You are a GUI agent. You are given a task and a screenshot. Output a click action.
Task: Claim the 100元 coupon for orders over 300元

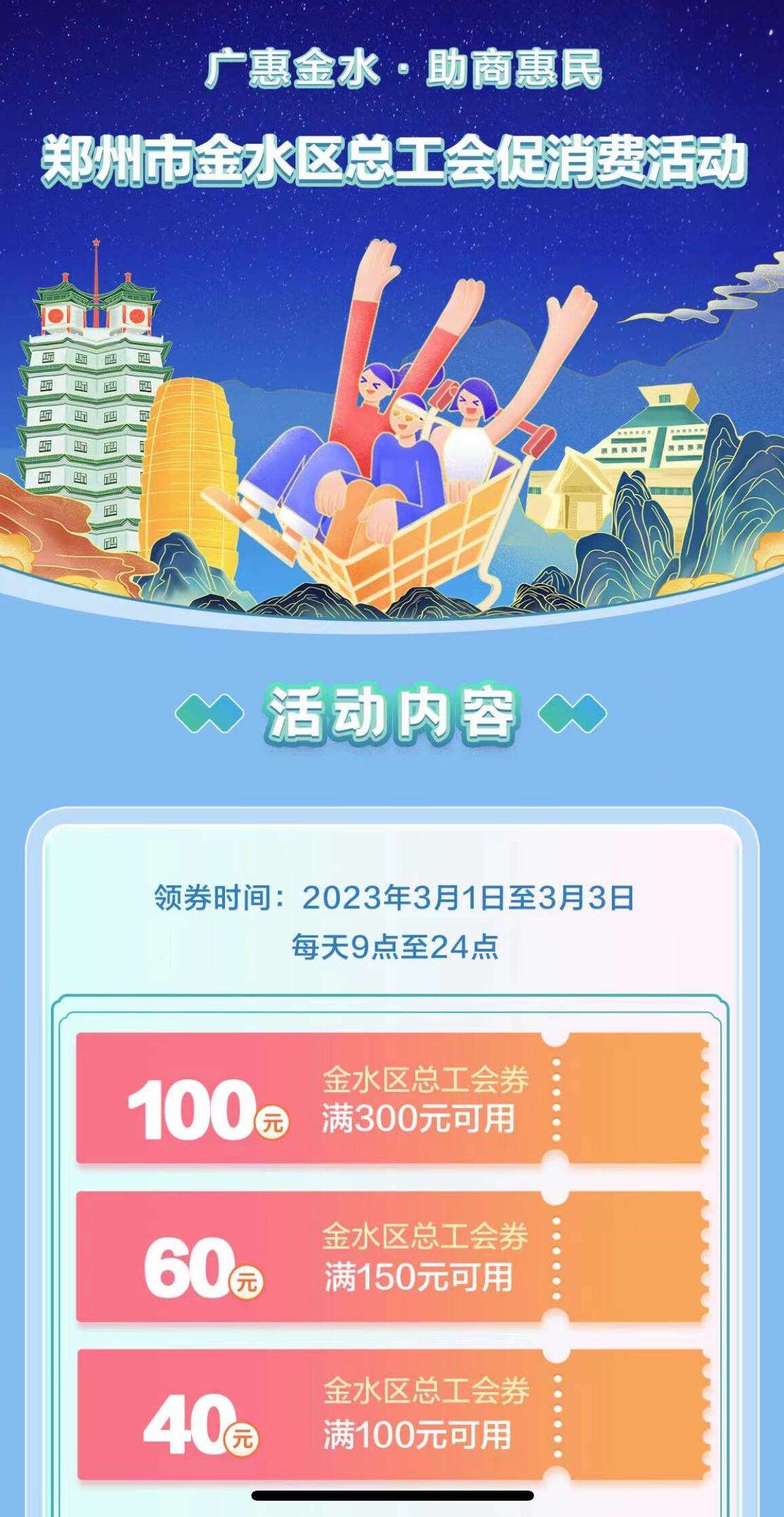click(x=392, y=1098)
